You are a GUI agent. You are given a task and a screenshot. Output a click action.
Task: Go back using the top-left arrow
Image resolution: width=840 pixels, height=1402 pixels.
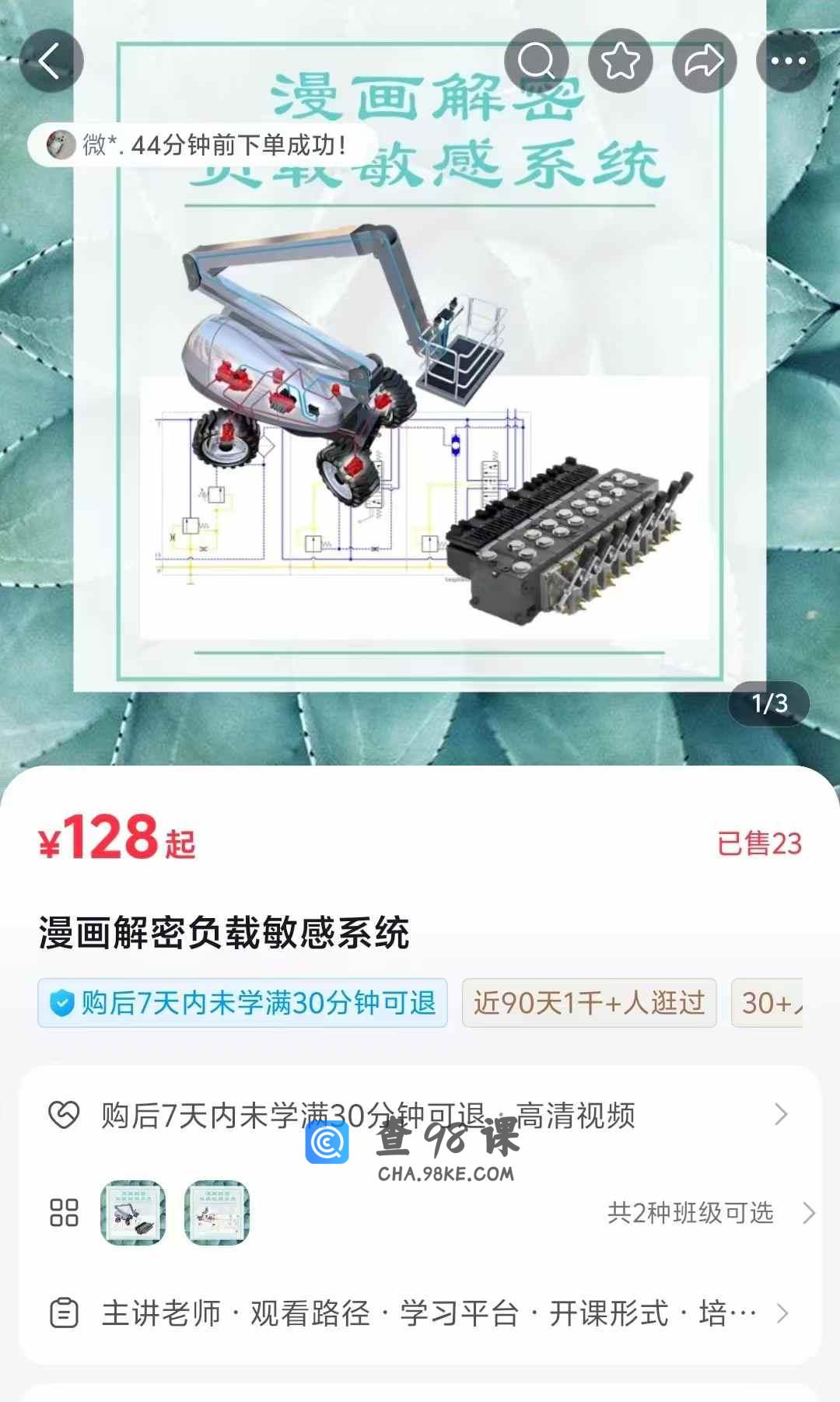click(51, 61)
